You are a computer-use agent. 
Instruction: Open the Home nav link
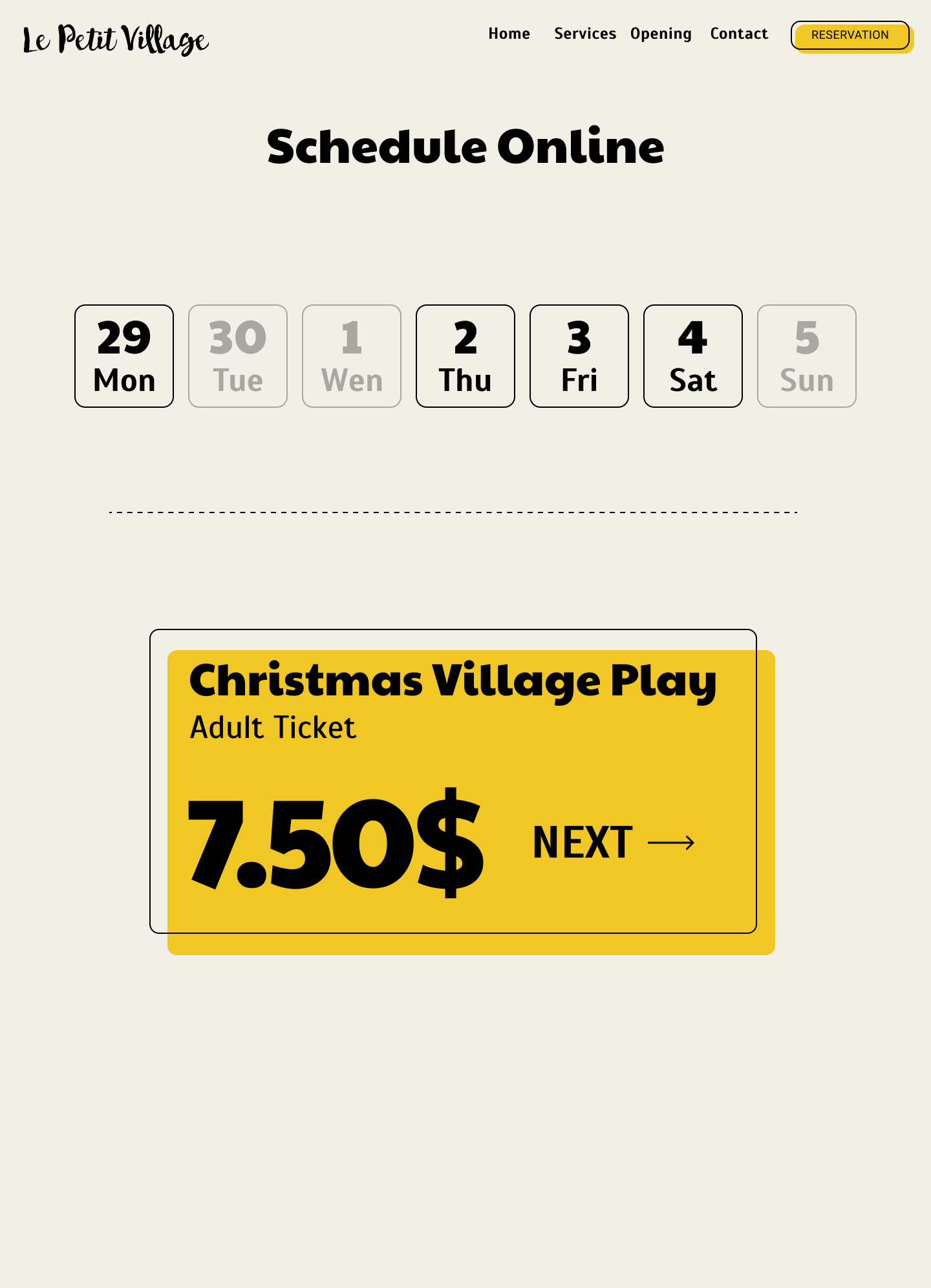pyautogui.click(x=509, y=34)
